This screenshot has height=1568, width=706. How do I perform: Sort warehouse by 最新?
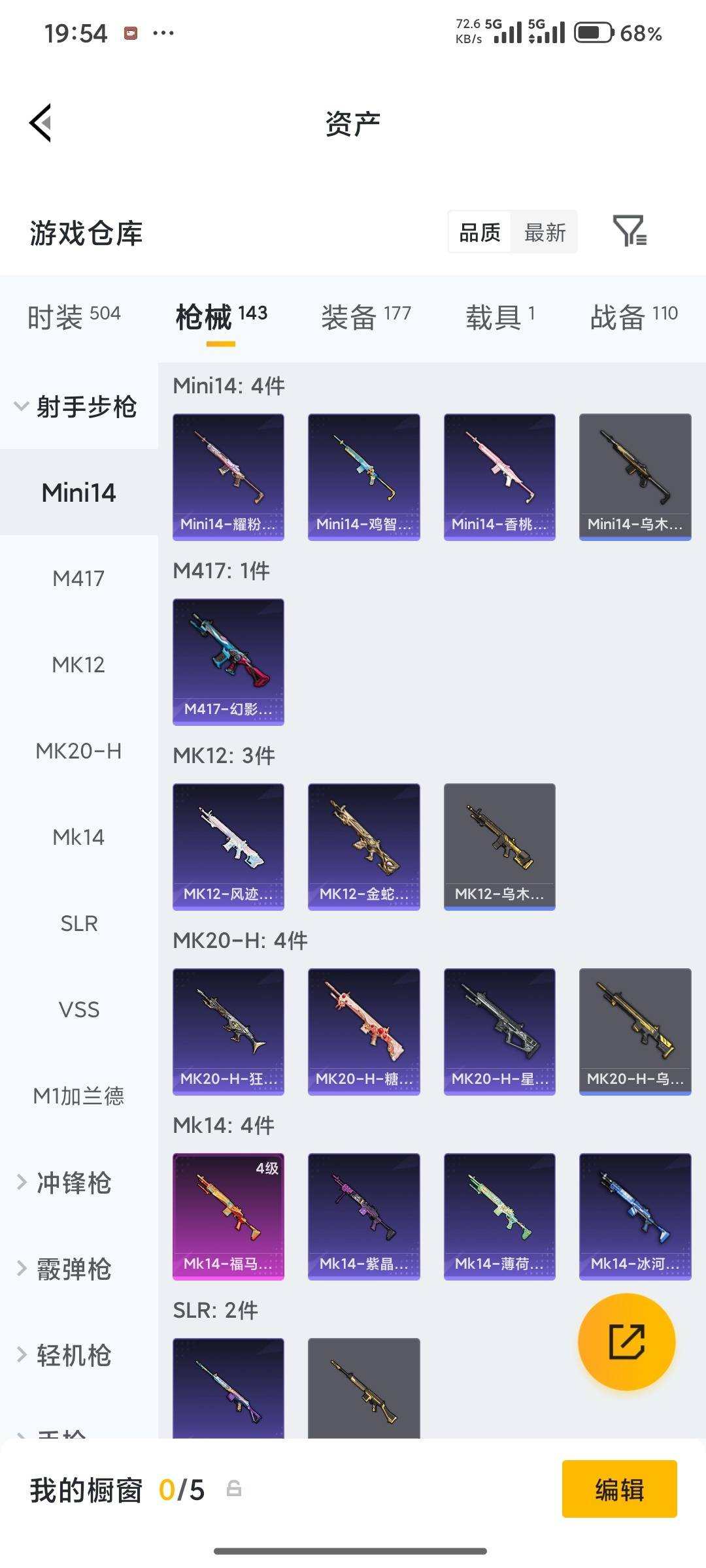[545, 232]
